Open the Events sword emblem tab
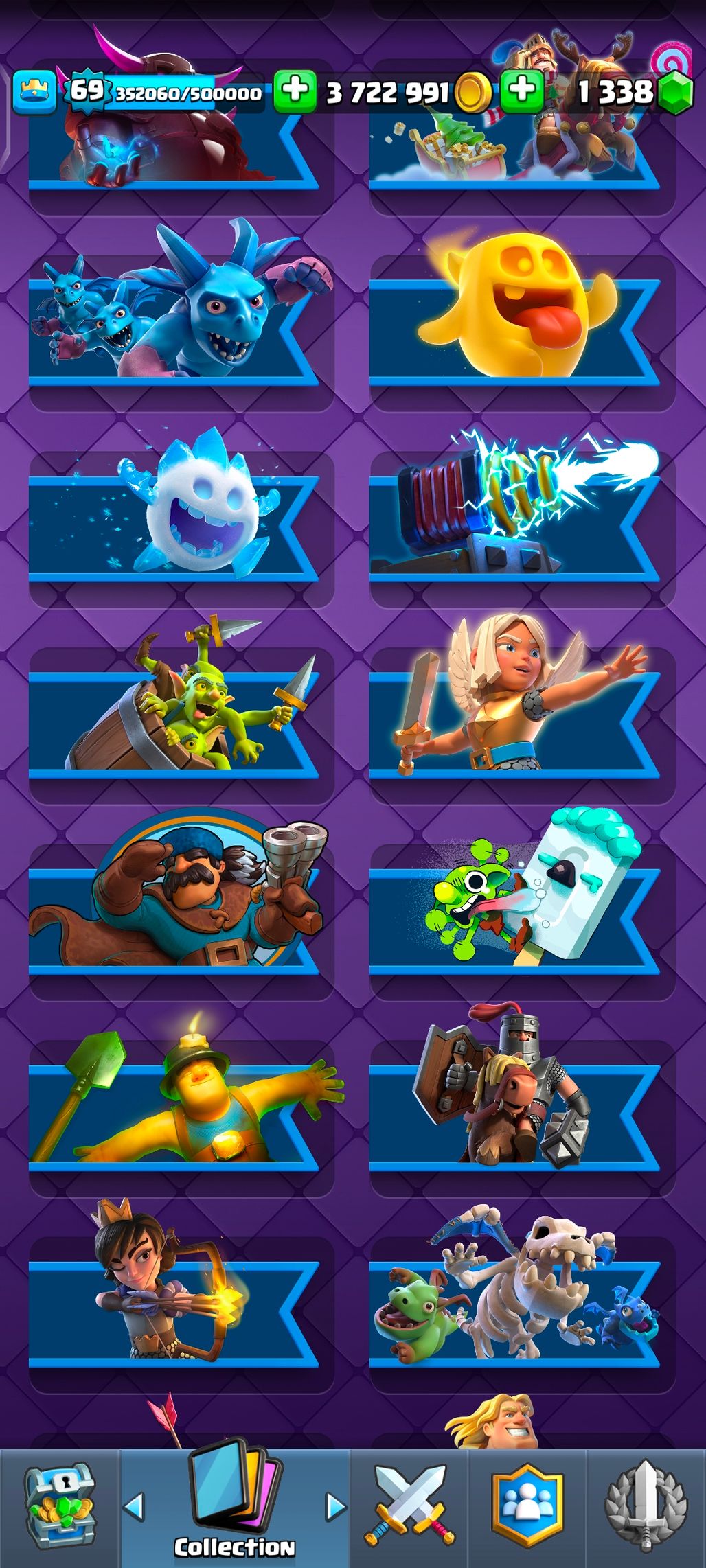706x1568 pixels. [x=646, y=1507]
